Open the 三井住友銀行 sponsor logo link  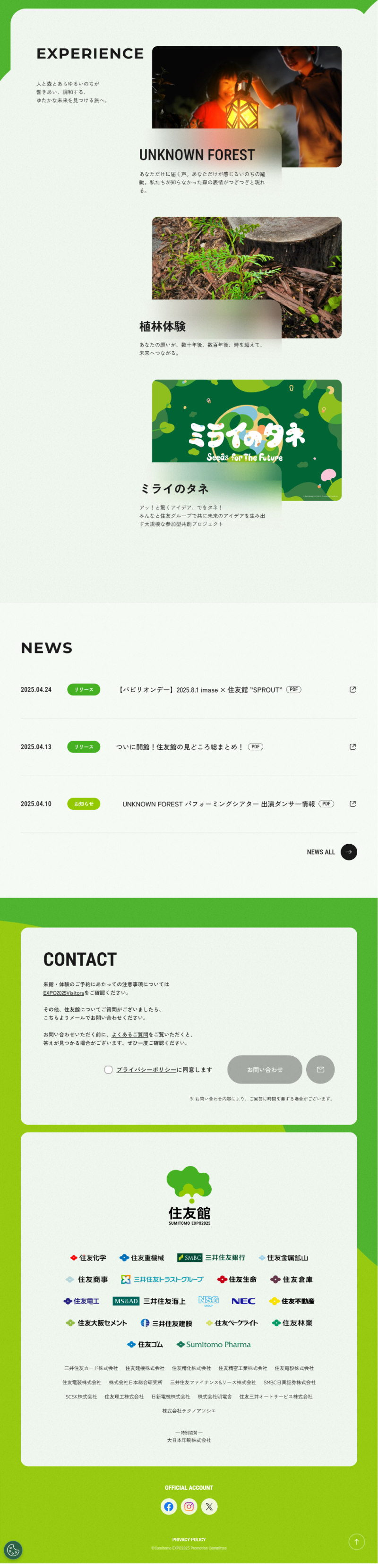(211, 1258)
